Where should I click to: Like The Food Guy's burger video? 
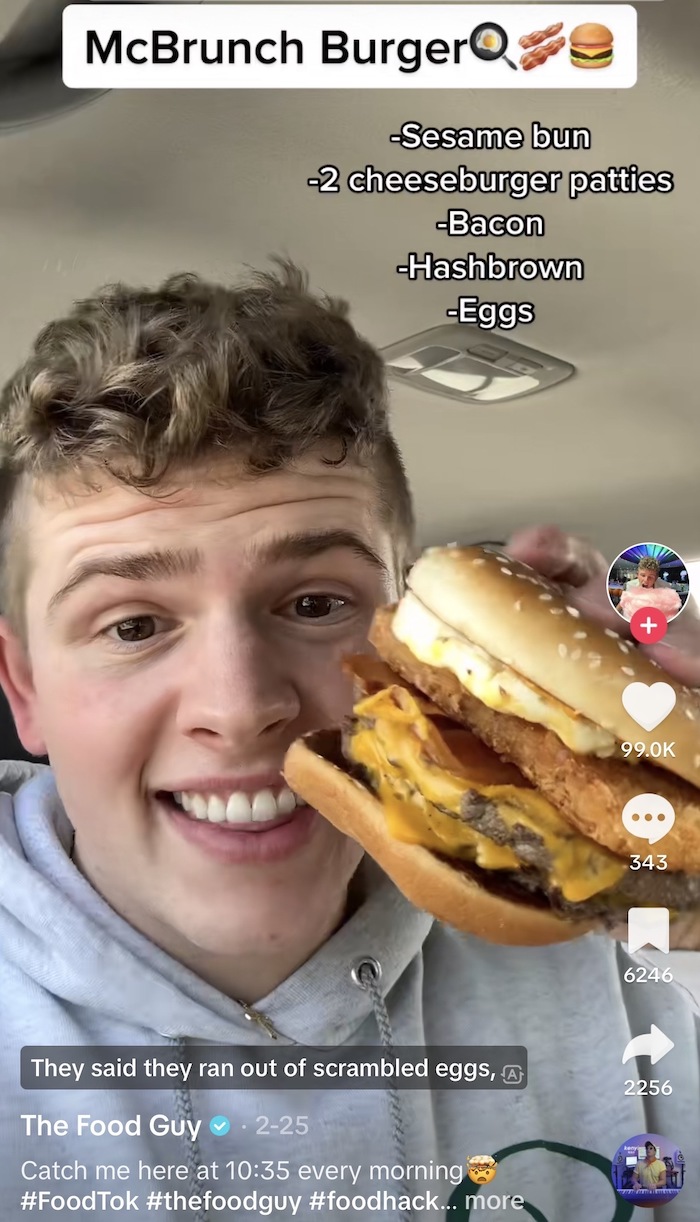[x=648, y=706]
